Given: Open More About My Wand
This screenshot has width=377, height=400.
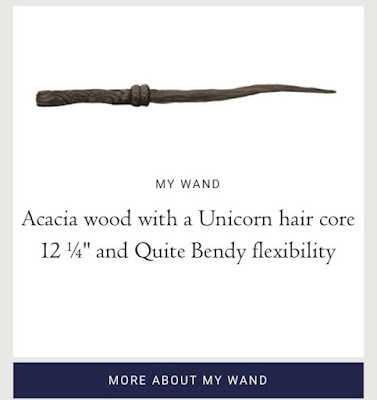Looking at the screenshot, I should pyautogui.click(x=188, y=380).
